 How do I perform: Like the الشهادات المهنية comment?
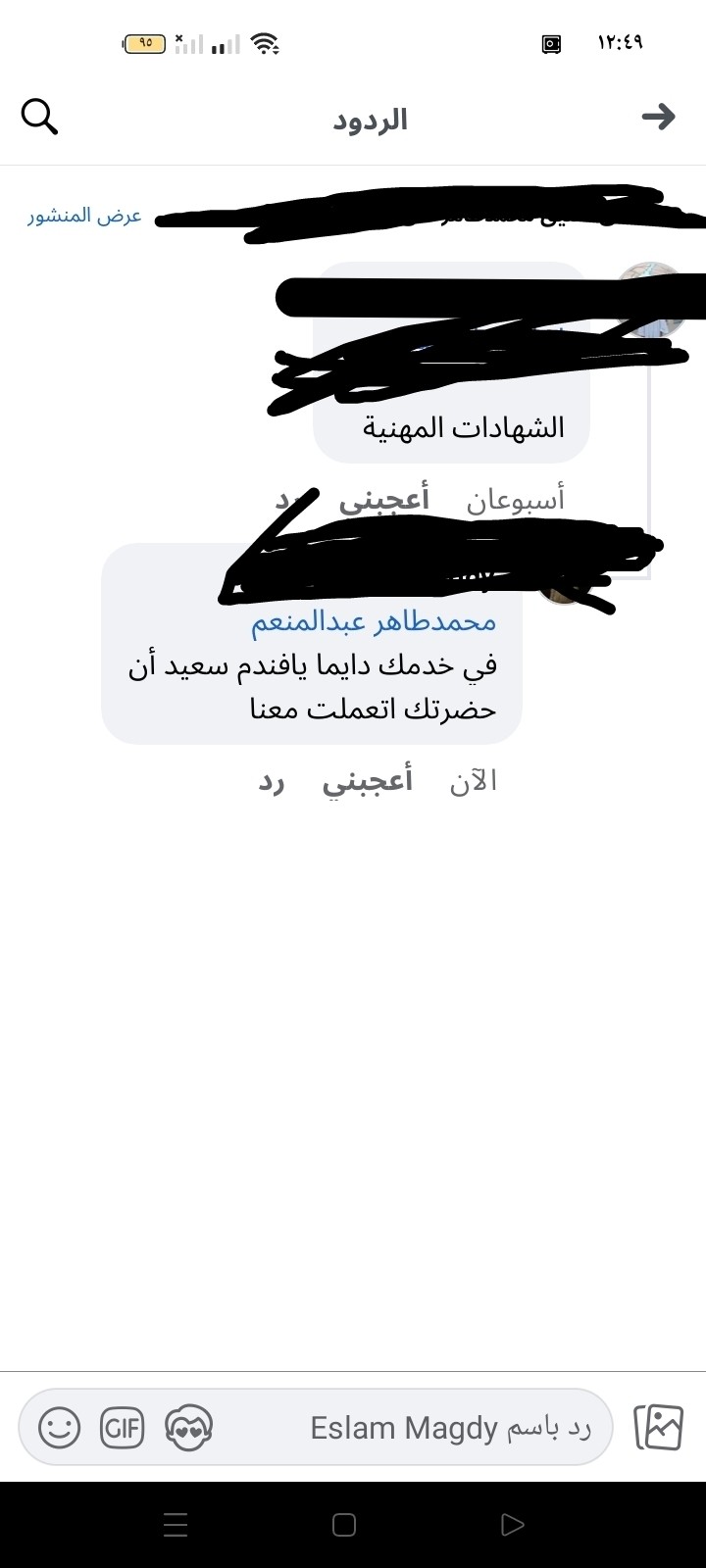(x=384, y=500)
